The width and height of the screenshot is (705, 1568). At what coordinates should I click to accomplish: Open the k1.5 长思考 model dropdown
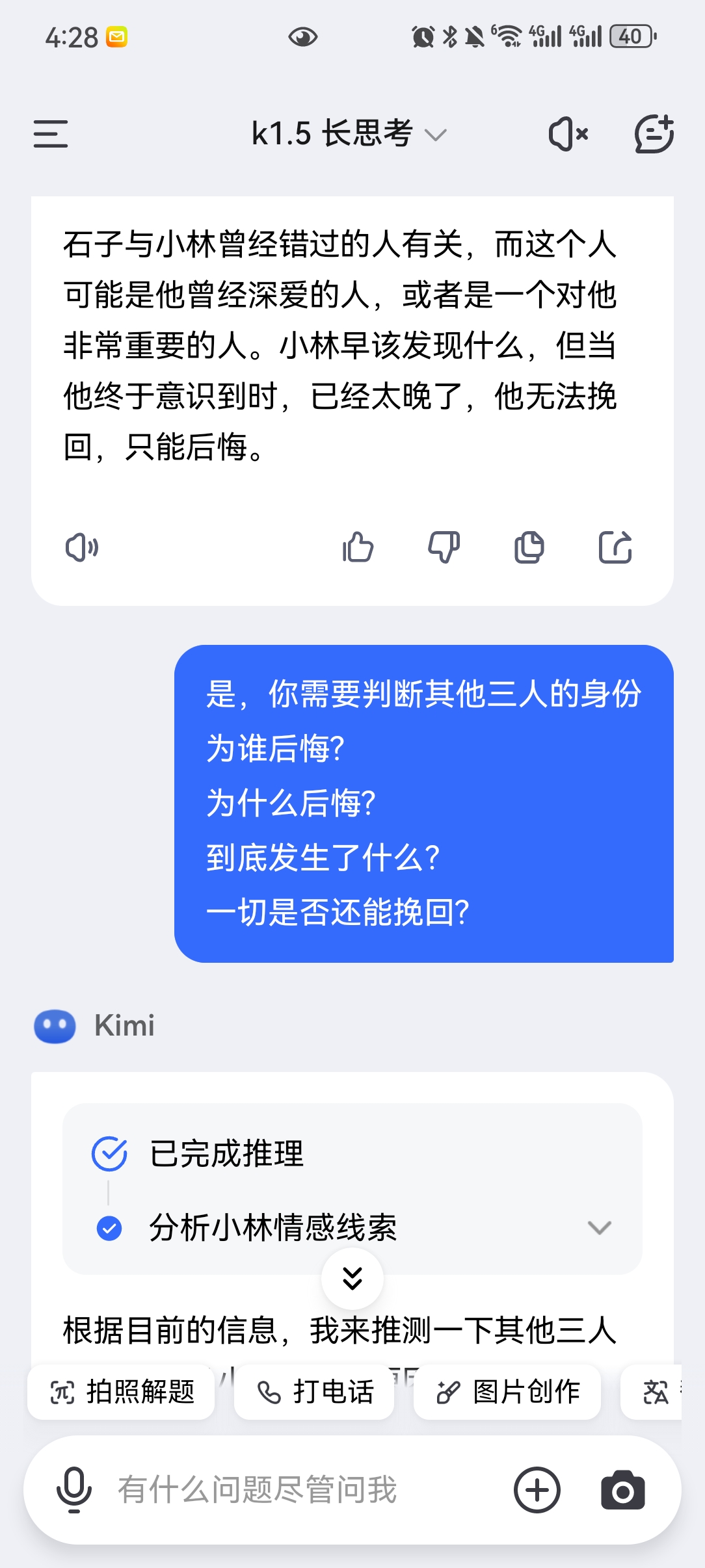pos(349,134)
